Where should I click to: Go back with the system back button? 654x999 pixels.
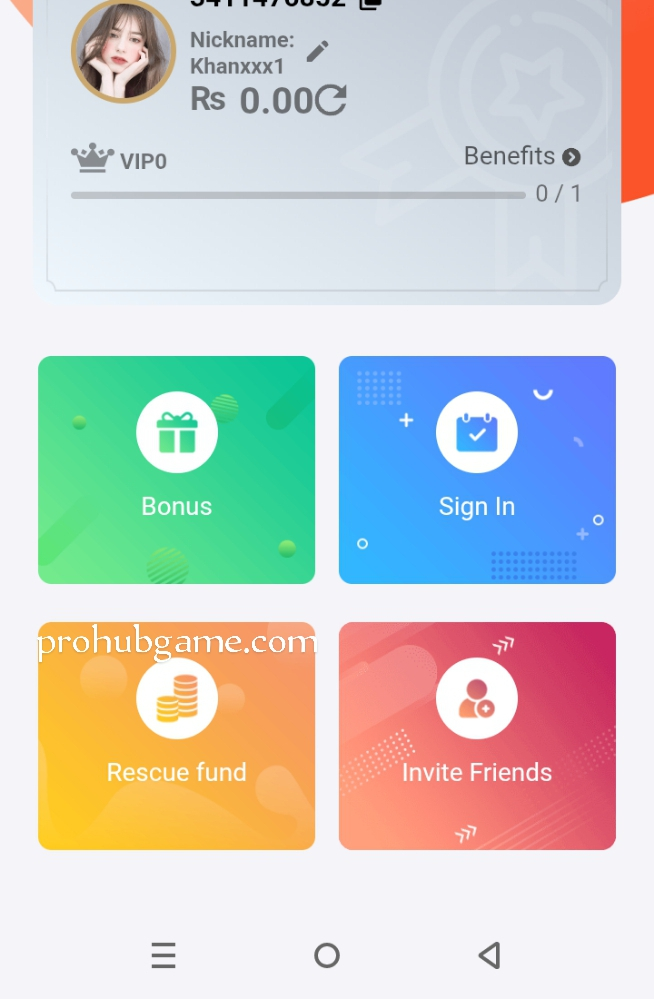tap(489, 956)
